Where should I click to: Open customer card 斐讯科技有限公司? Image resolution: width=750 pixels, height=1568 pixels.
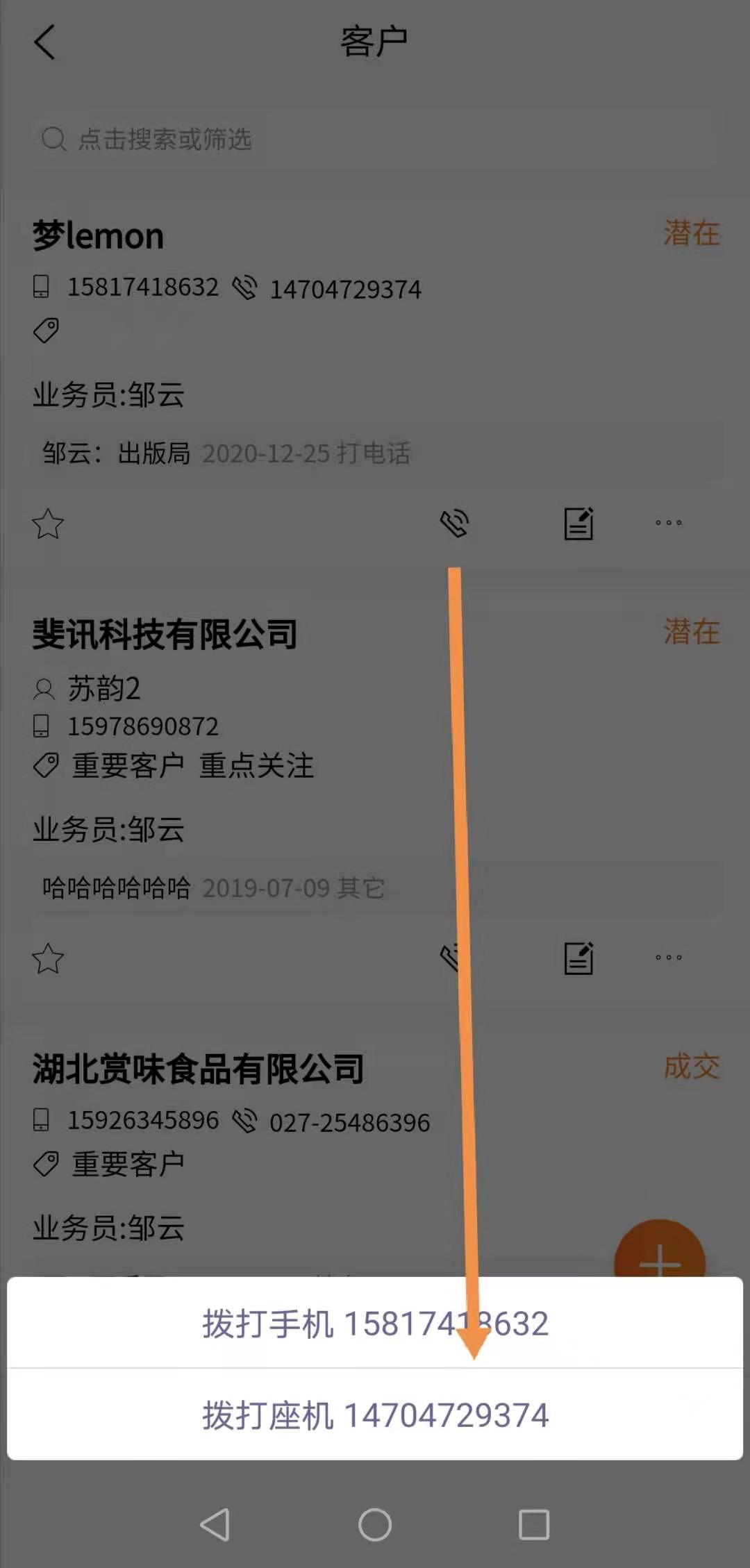pos(165,635)
